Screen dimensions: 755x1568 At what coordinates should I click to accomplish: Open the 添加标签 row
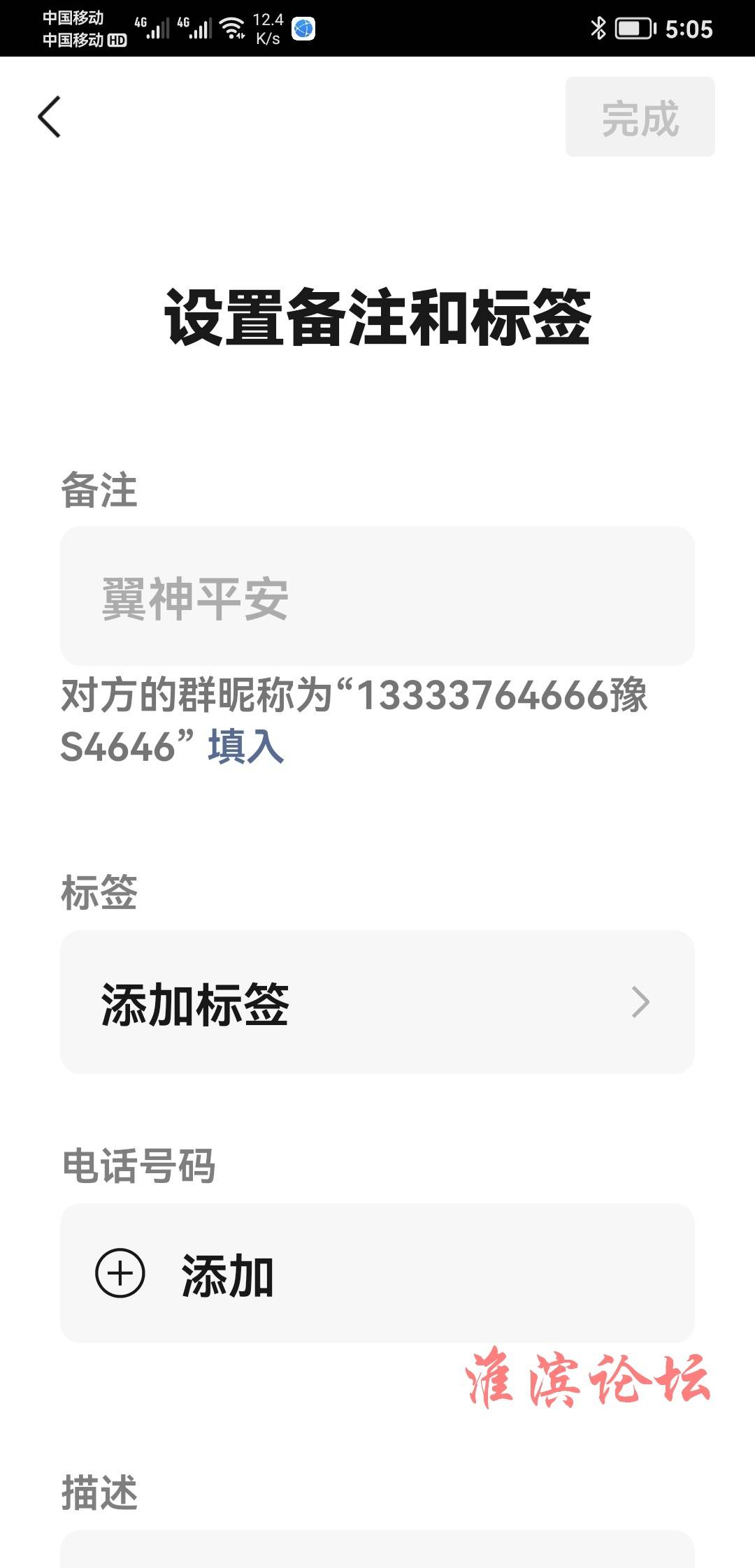377,1001
